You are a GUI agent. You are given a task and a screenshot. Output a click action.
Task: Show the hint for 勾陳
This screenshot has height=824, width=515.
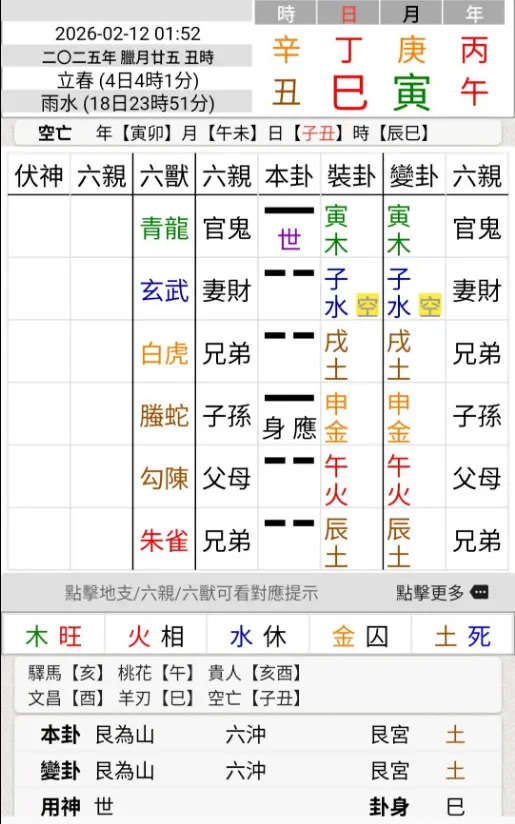(x=164, y=478)
